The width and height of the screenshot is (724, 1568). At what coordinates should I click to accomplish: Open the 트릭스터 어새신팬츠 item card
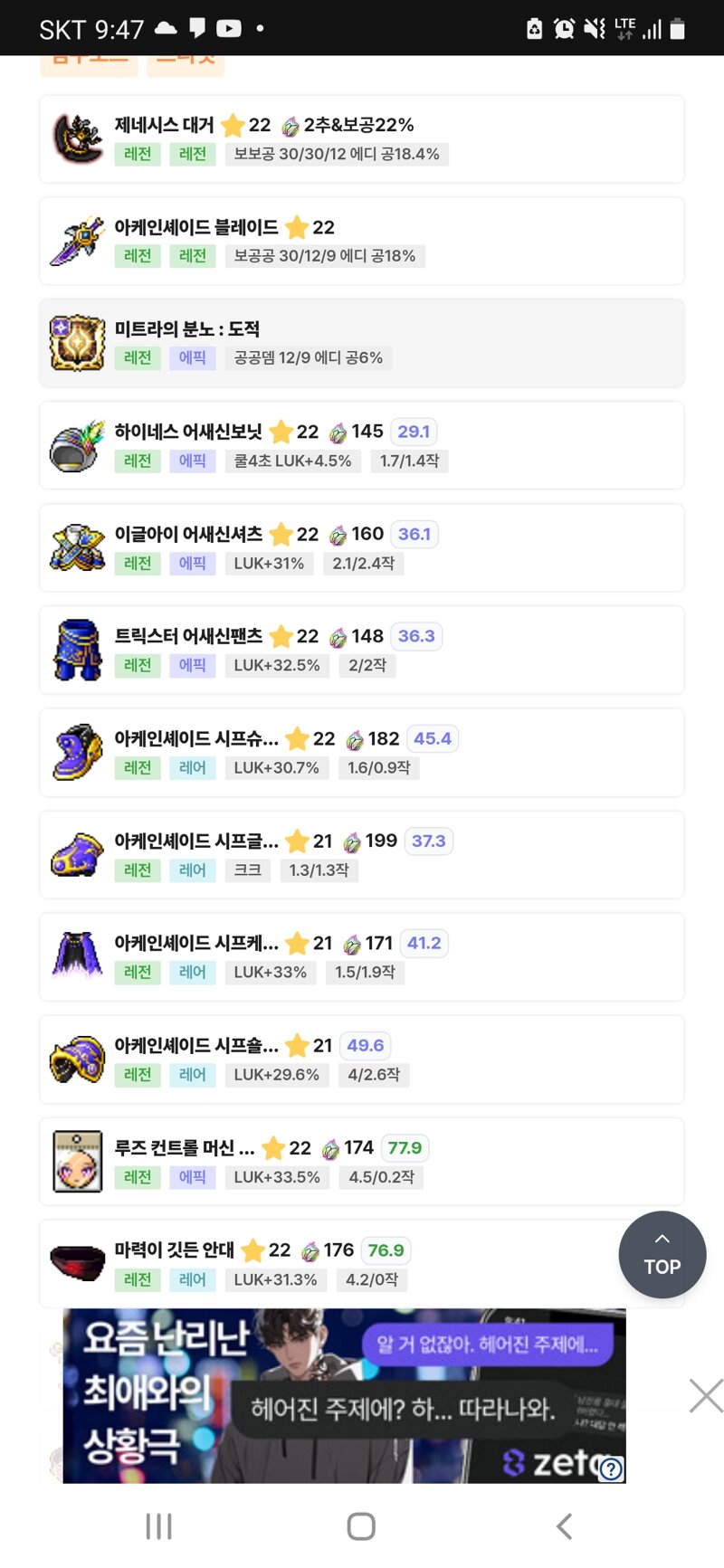point(362,651)
